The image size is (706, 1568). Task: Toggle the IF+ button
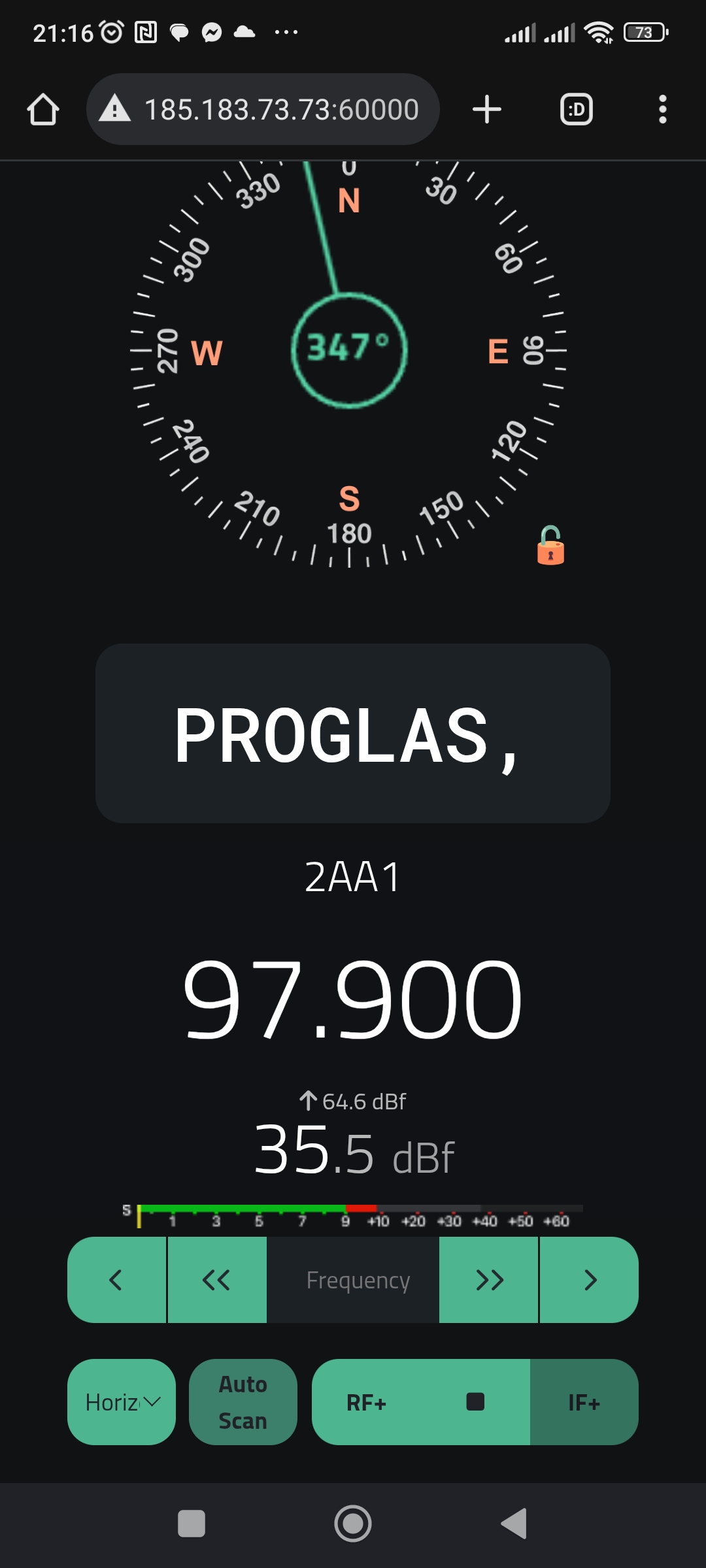(584, 1402)
